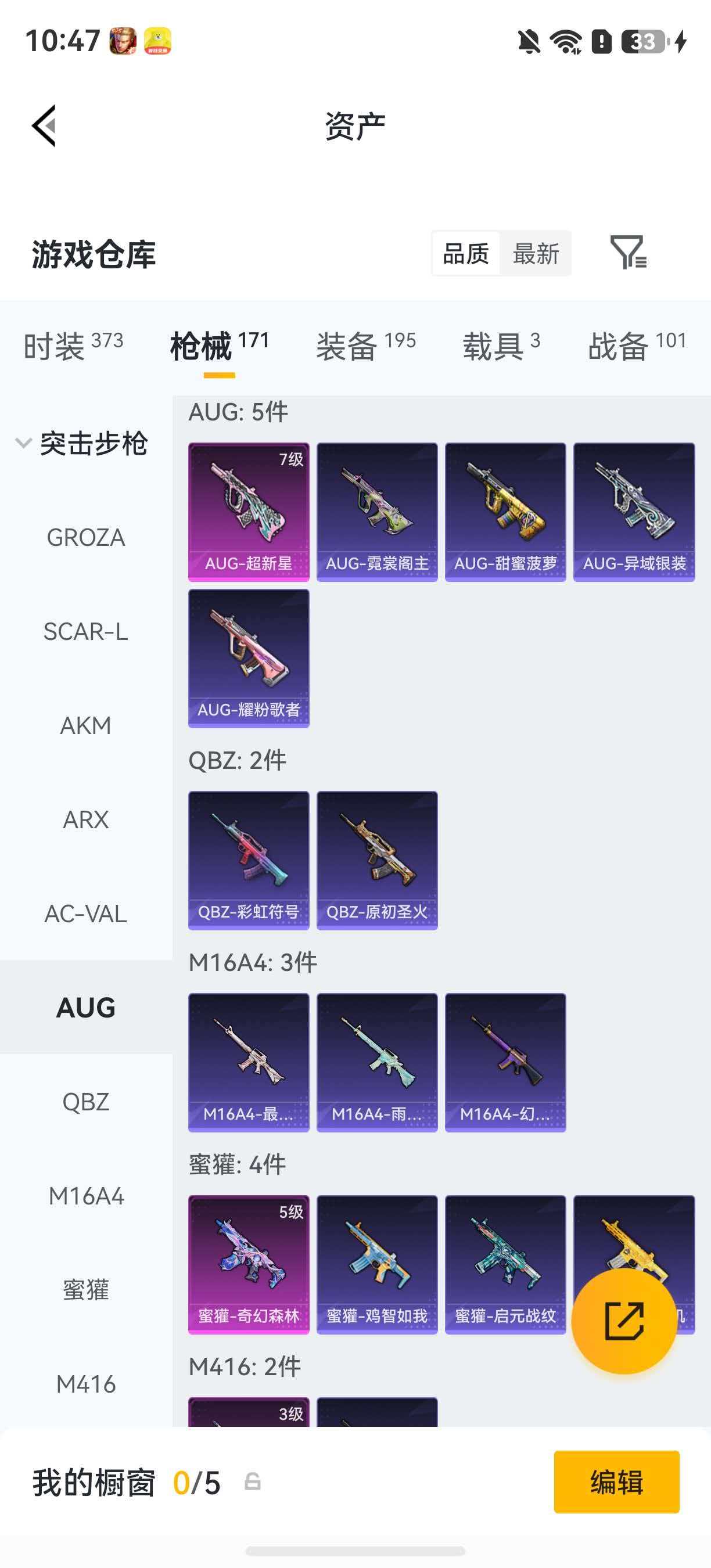The height and width of the screenshot is (1568, 711).
Task: Select M416 in the sidebar
Action: point(86,1384)
